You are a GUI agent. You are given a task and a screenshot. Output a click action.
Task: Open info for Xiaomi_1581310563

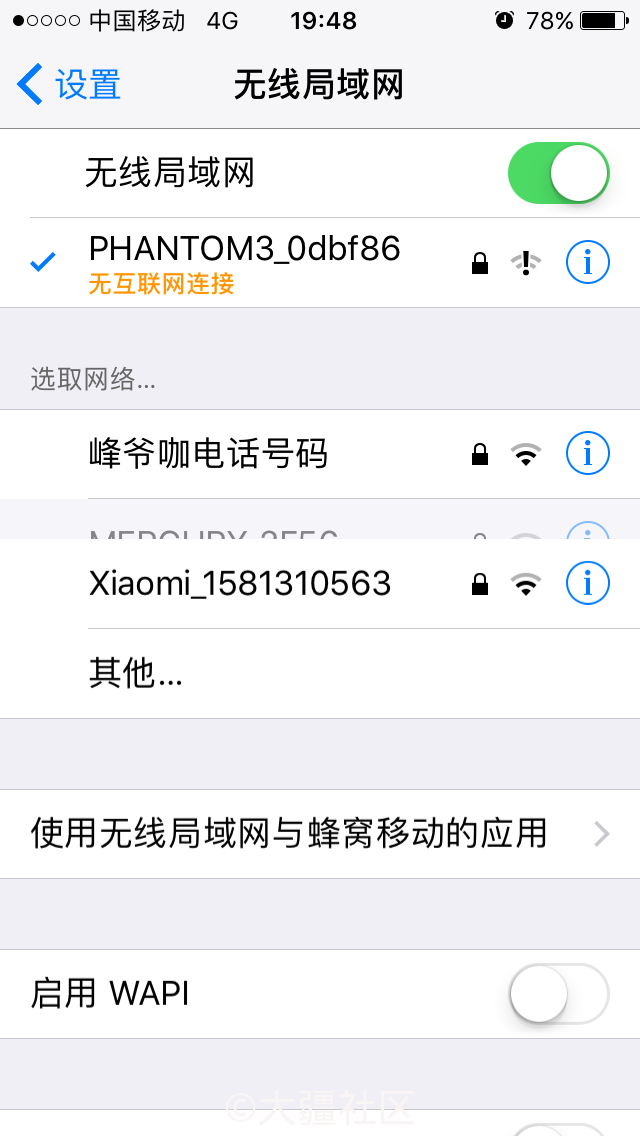pyautogui.click(x=587, y=582)
